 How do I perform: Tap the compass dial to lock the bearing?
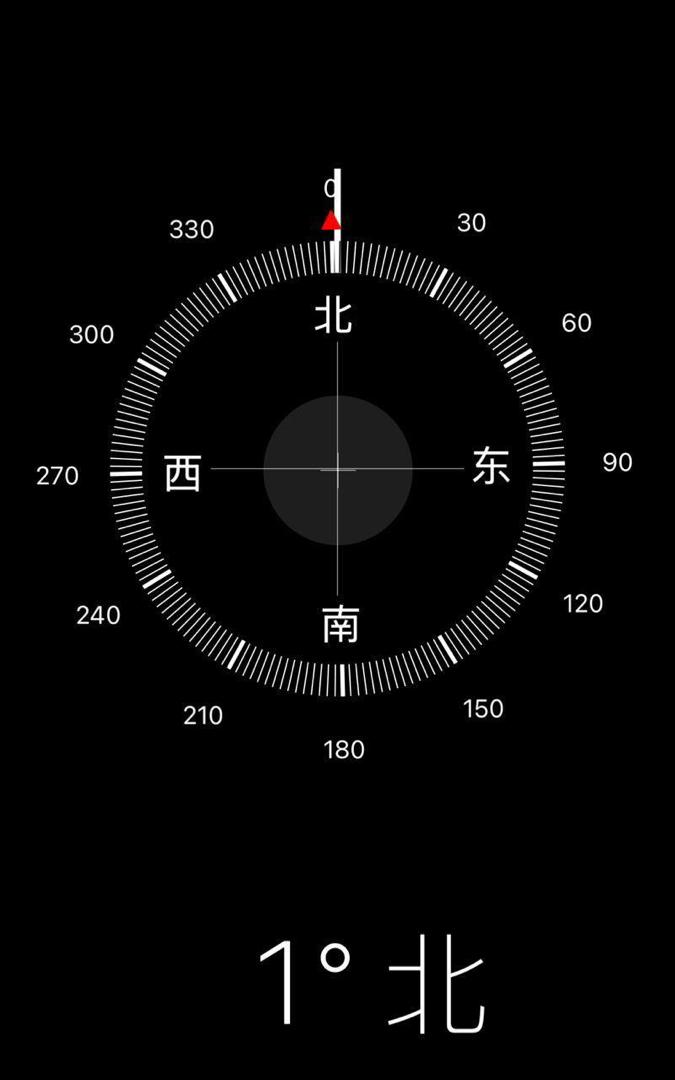[337, 469]
